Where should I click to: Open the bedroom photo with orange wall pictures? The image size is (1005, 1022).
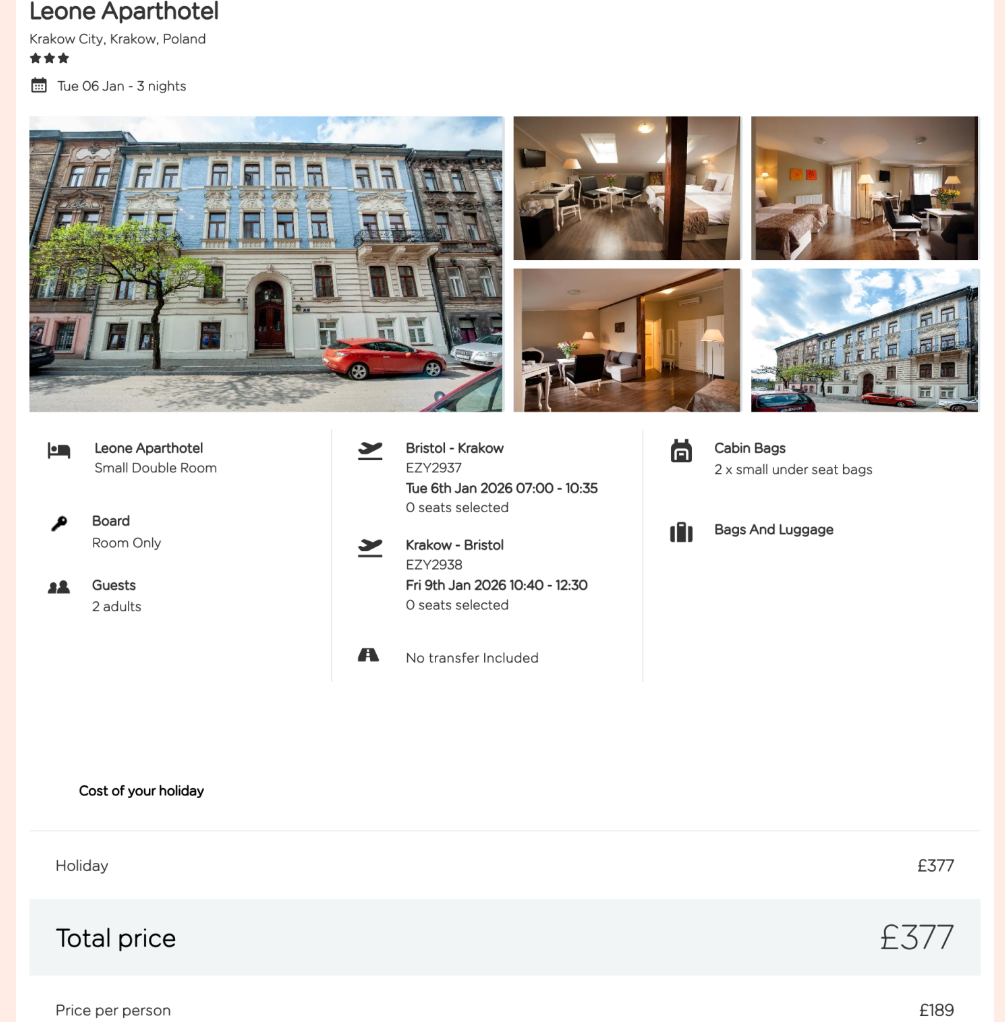(864, 188)
